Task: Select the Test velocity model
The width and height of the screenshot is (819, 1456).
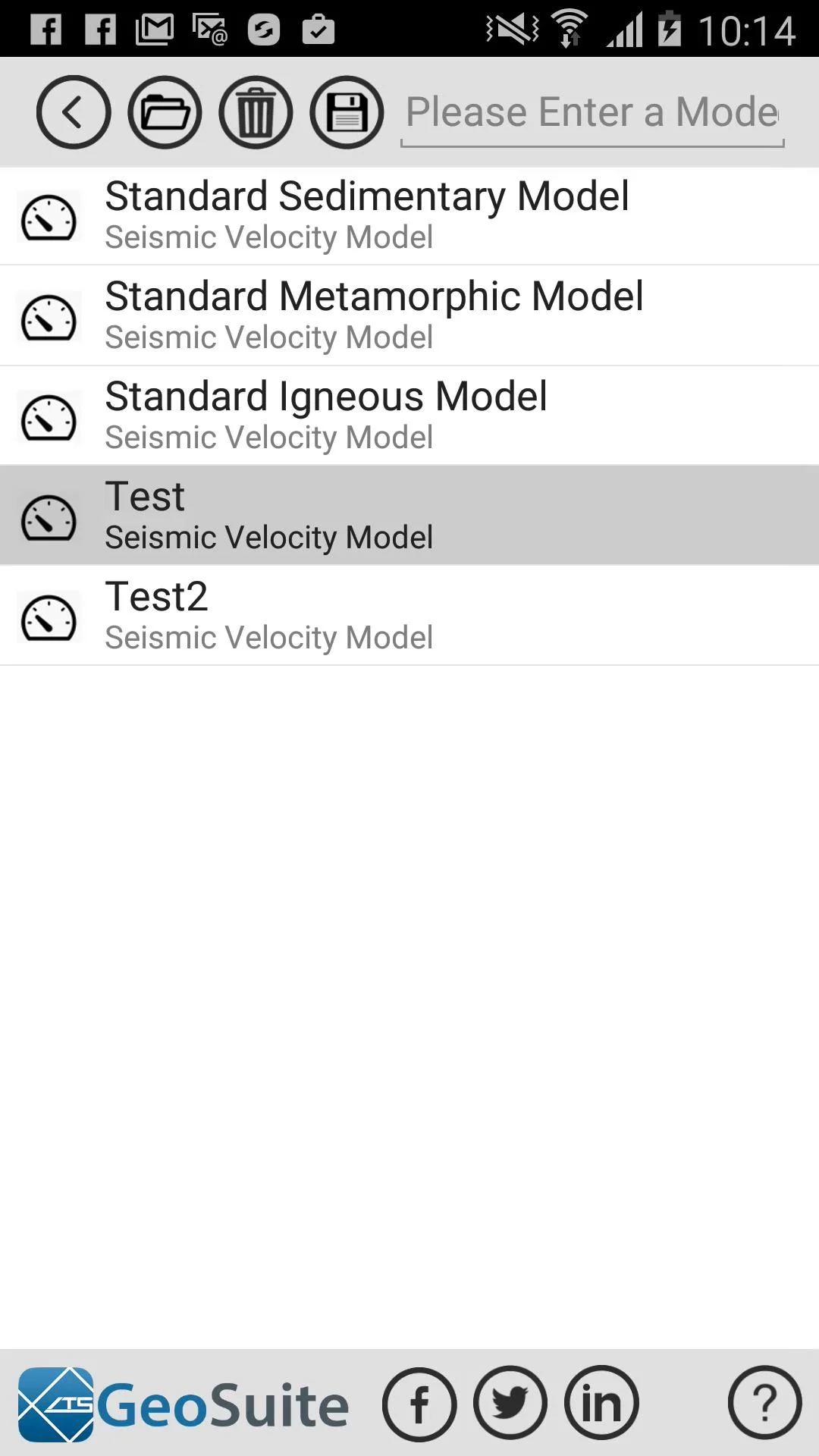Action: click(409, 516)
